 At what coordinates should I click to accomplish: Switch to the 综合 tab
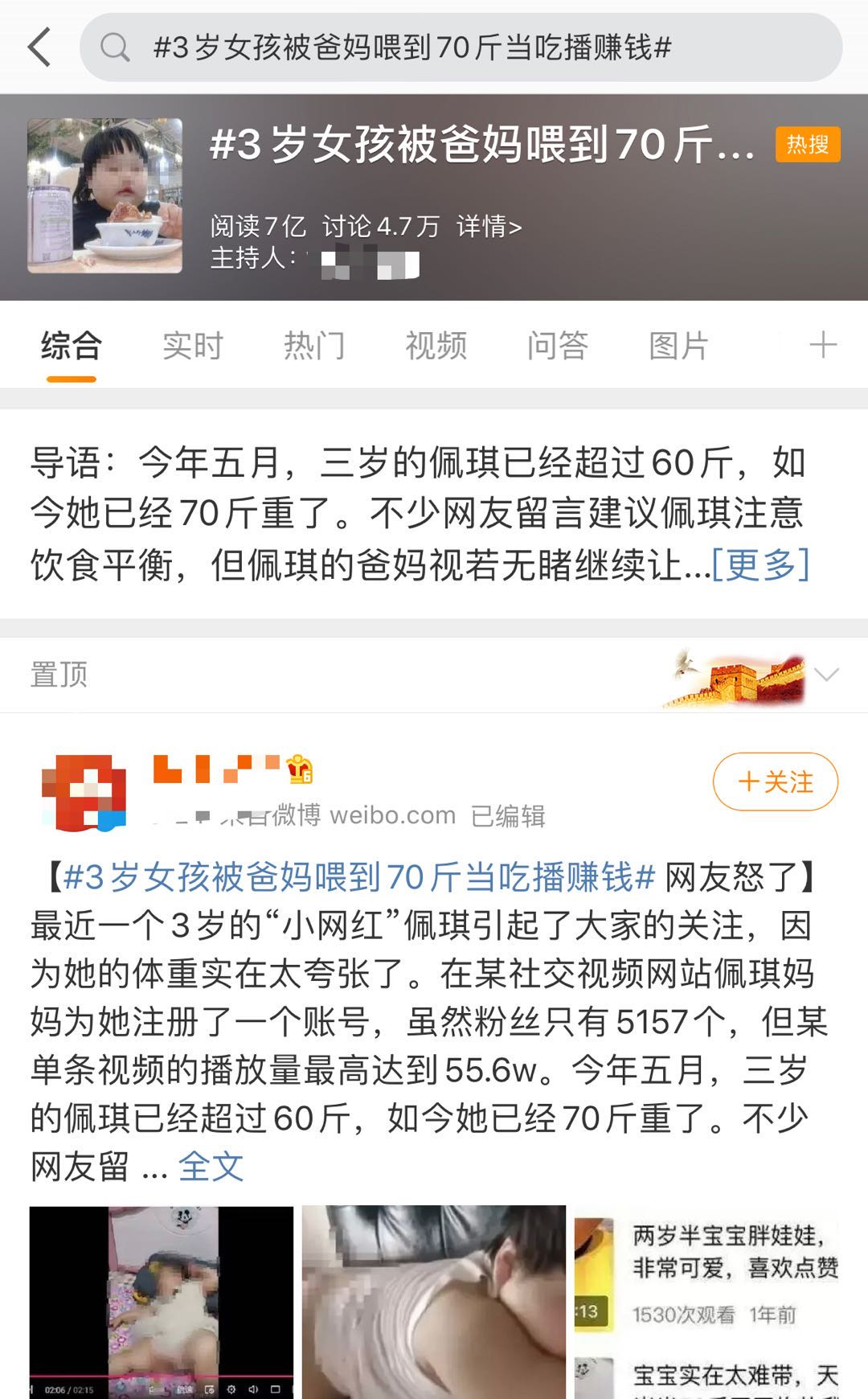tap(71, 347)
